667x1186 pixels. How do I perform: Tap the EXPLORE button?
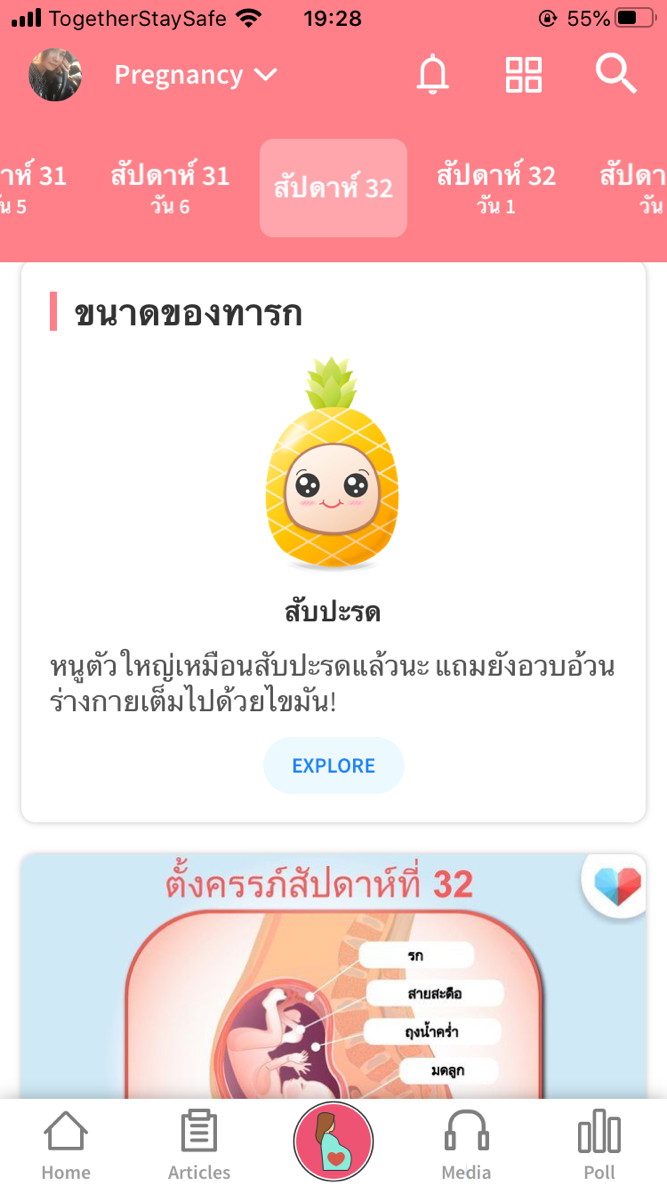[333, 766]
